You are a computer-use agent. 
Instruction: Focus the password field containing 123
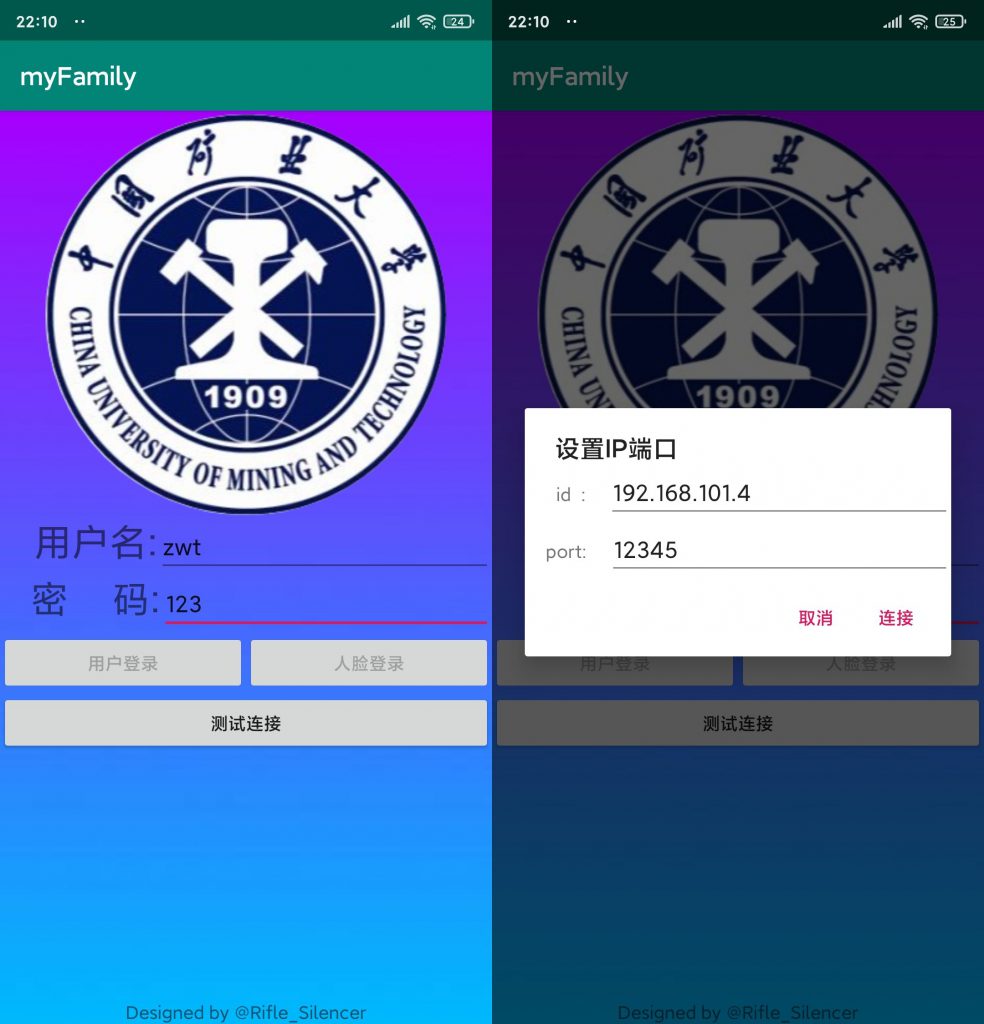[324, 604]
